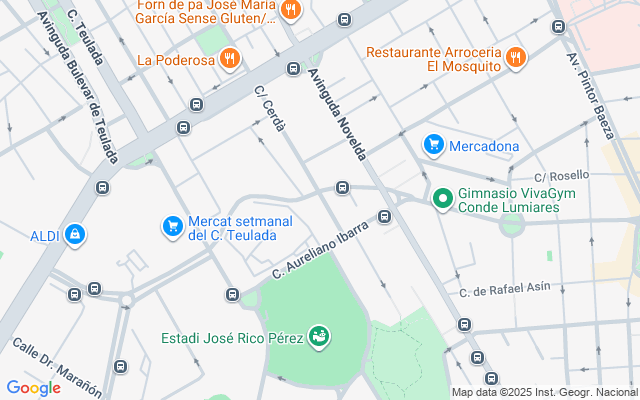
Task: Open the La Poderosa restaurant marker
Action: pyautogui.click(x=230, y=59)
